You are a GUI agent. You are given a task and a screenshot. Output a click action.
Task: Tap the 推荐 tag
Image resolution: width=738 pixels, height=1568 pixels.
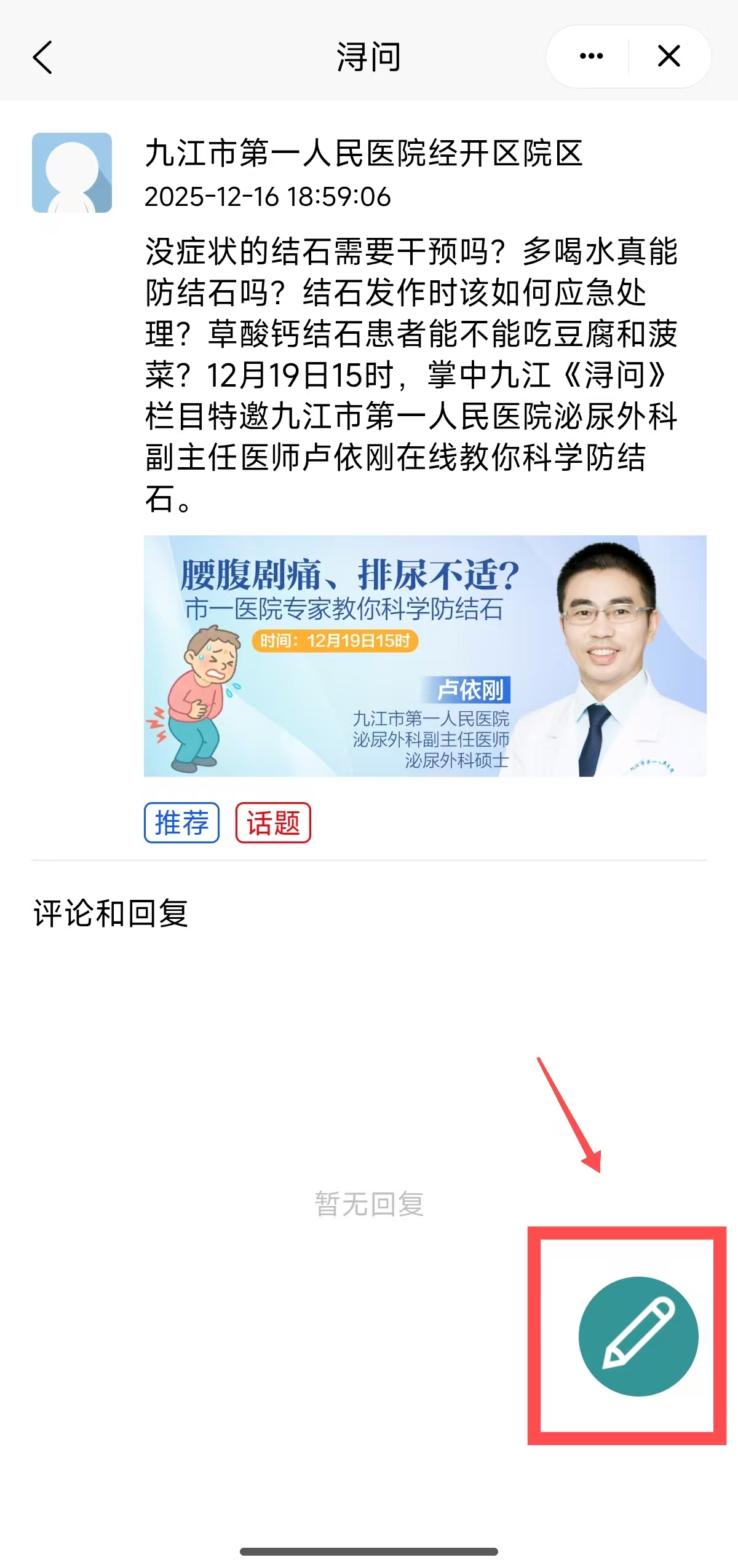[181, 822]
